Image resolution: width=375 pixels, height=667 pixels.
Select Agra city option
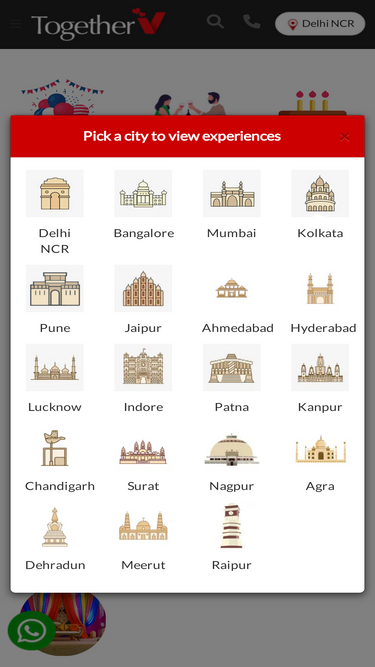tap(320, 461)
